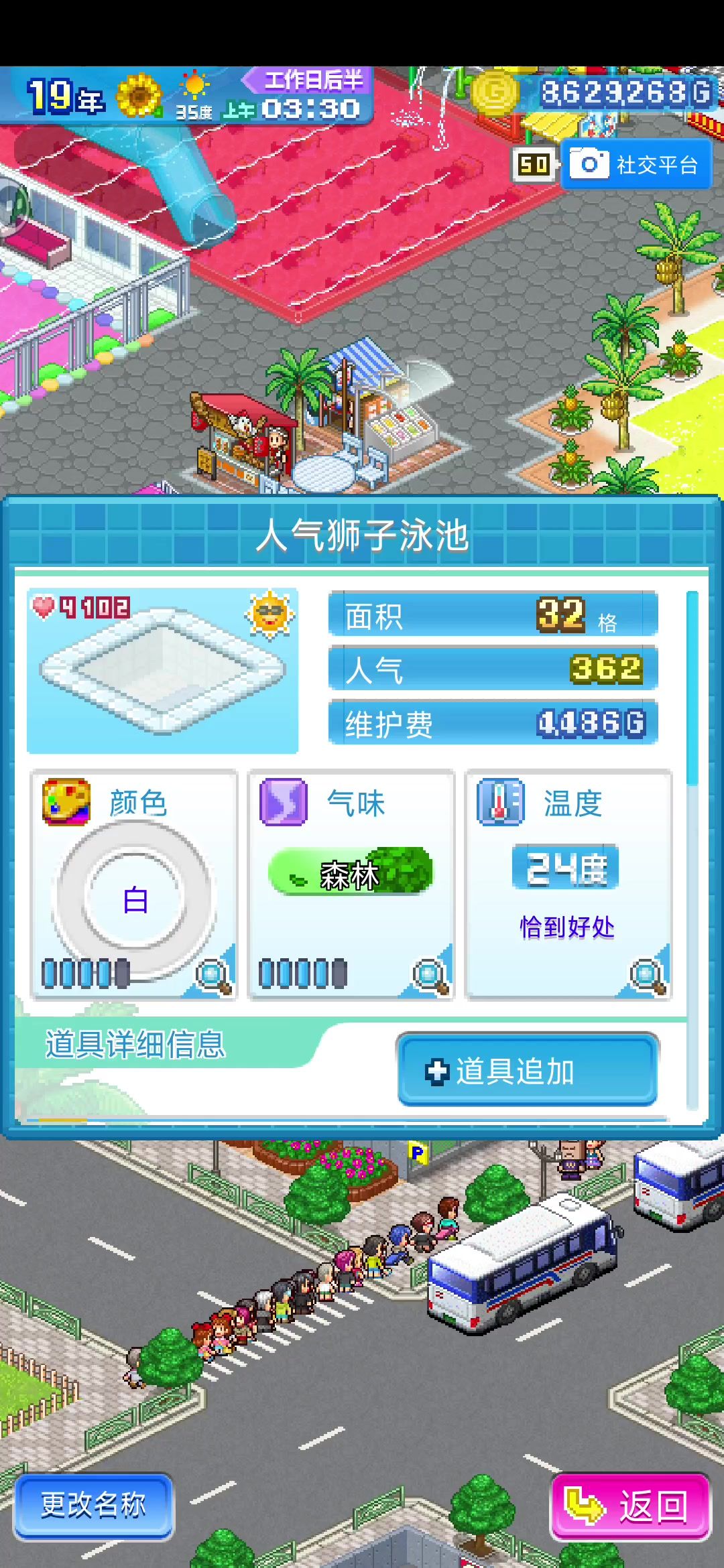Tap the 道具追加 button

tap(528, 1071)
